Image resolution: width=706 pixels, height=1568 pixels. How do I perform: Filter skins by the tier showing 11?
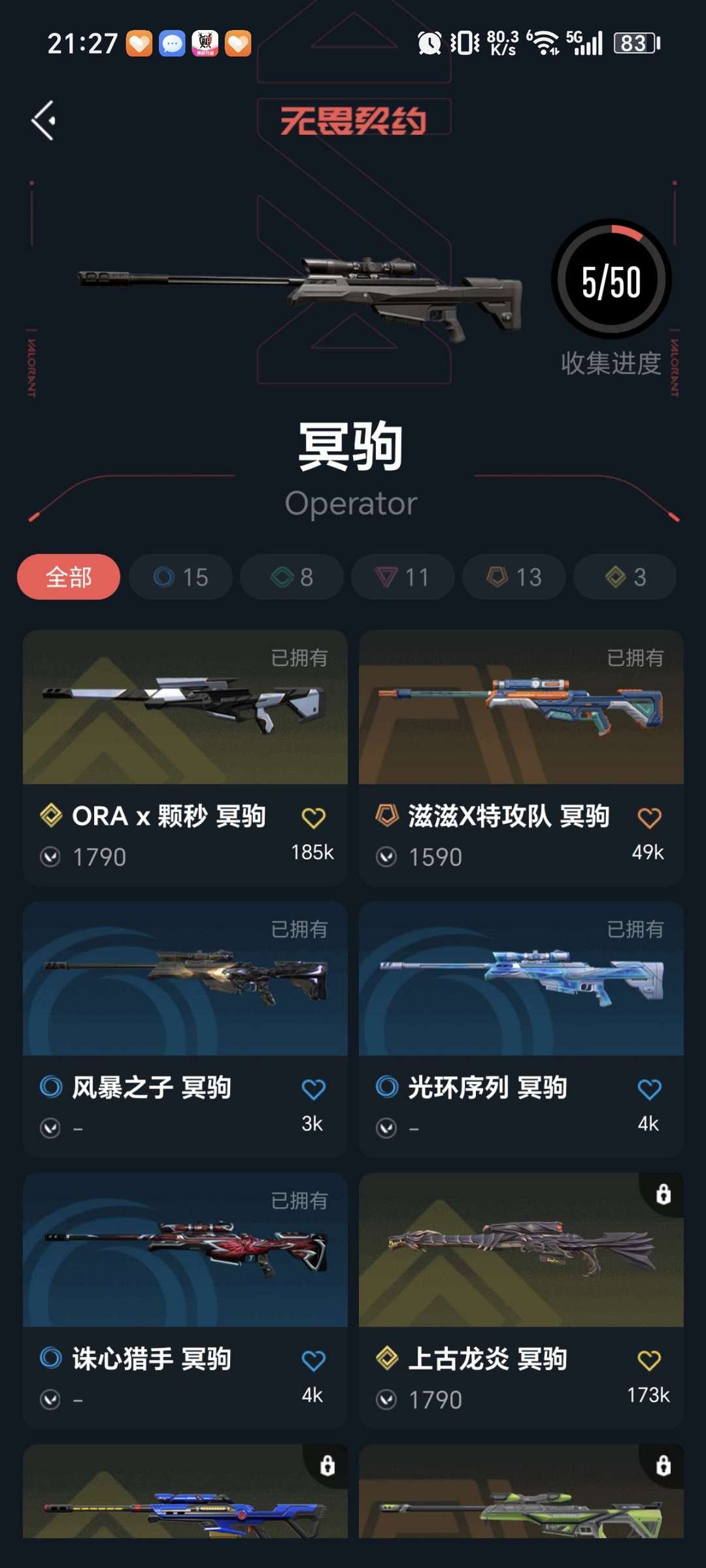point(403,577)
